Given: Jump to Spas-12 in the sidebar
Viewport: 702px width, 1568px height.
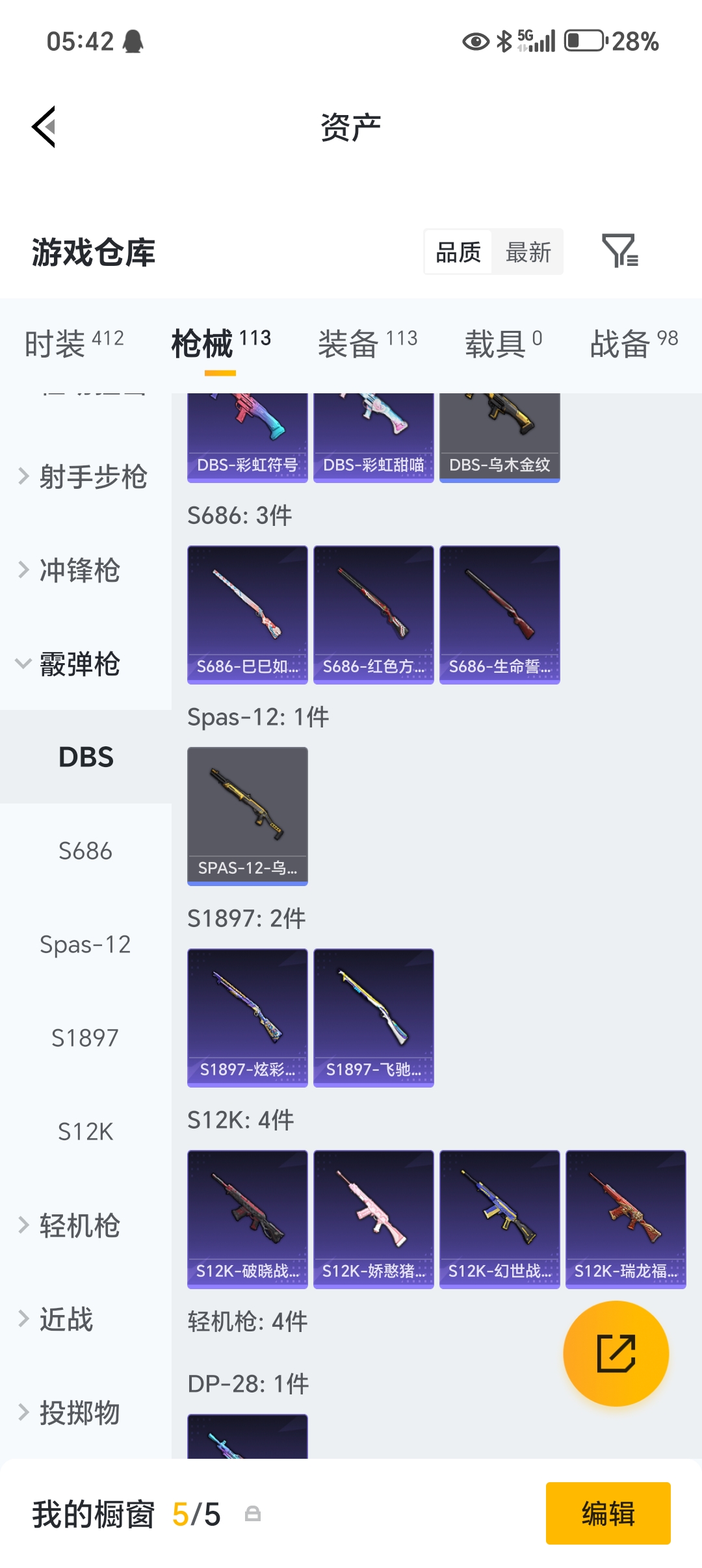Looking at the screenshot, I should (x=85, y=944).
